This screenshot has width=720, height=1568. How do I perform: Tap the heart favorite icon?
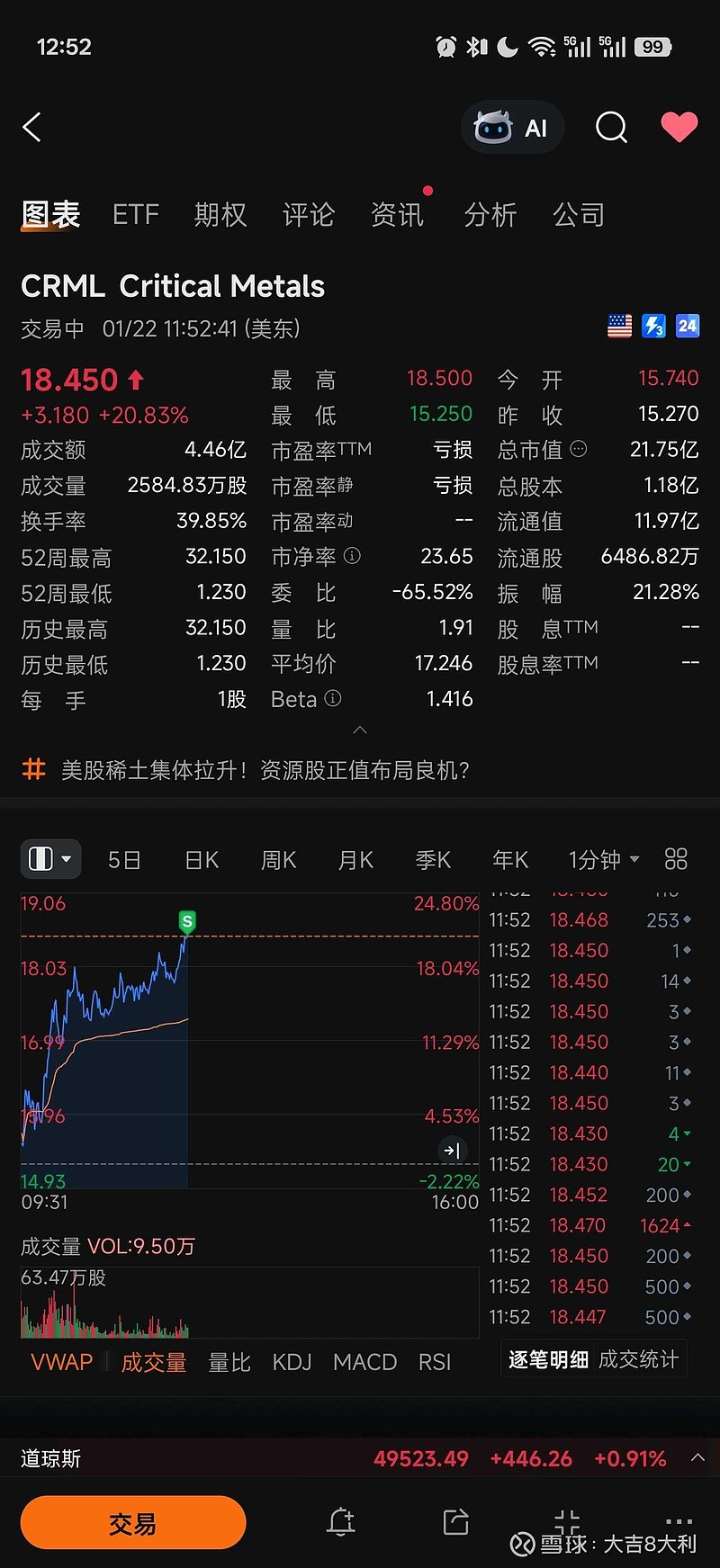pyautogui.click(x=679, y=127)
